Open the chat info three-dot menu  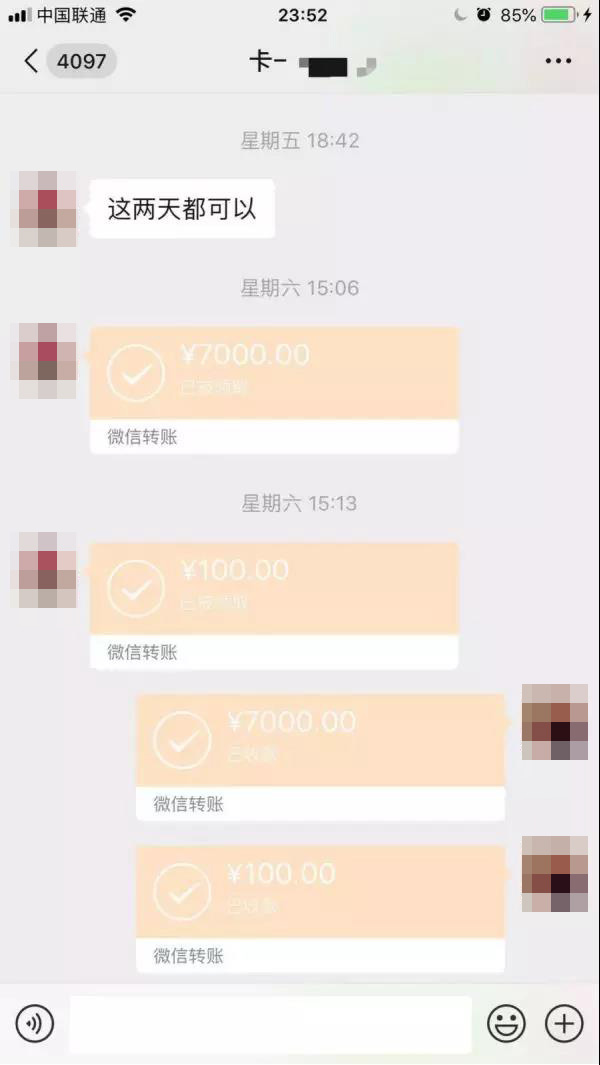(x=558, y=61)
